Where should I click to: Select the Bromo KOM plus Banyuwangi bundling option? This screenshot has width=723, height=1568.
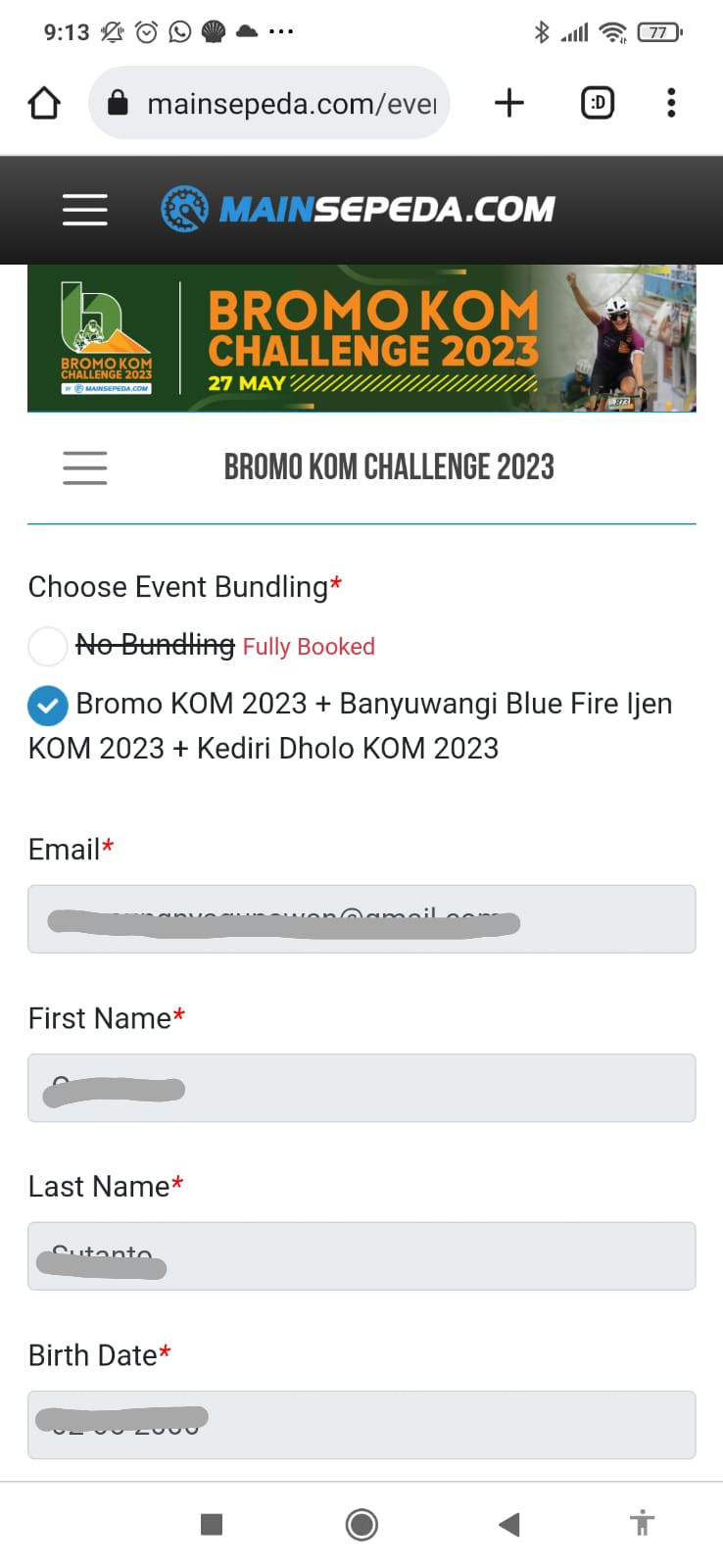point(47,705)
